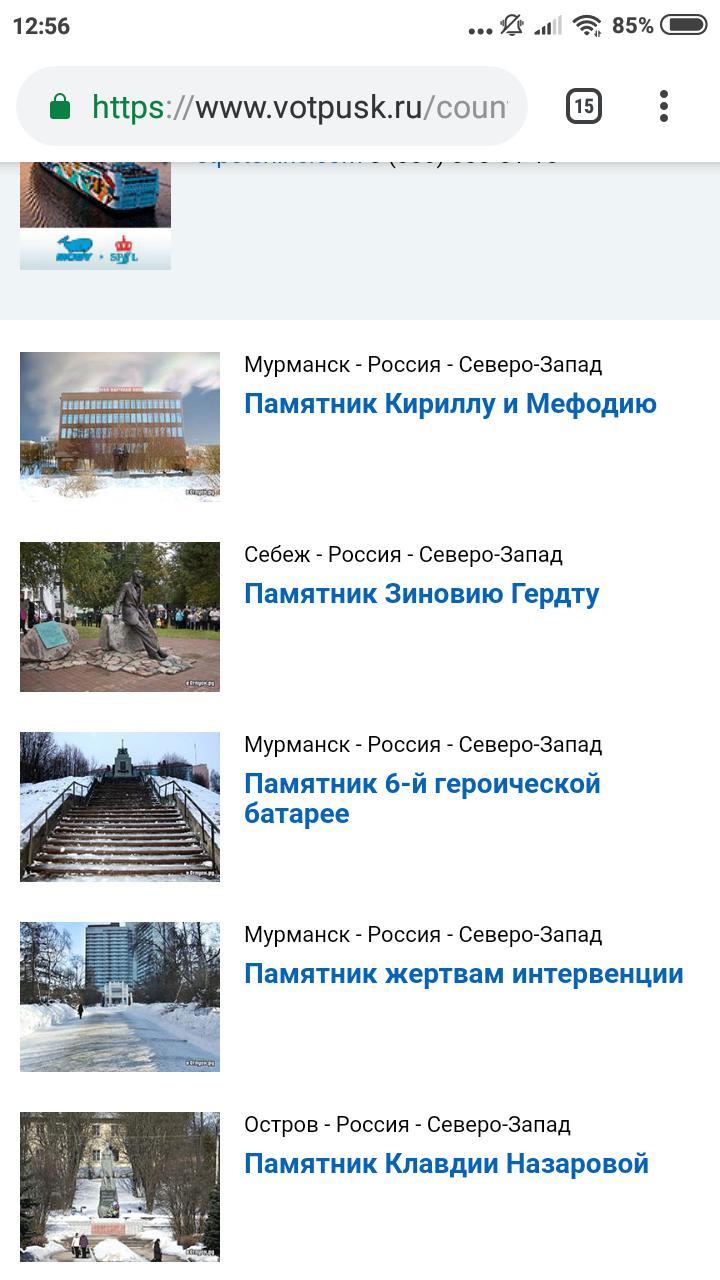Open the link Памятник 6-й героической батарее
720x1280 pixels.
tap(421, 798)
